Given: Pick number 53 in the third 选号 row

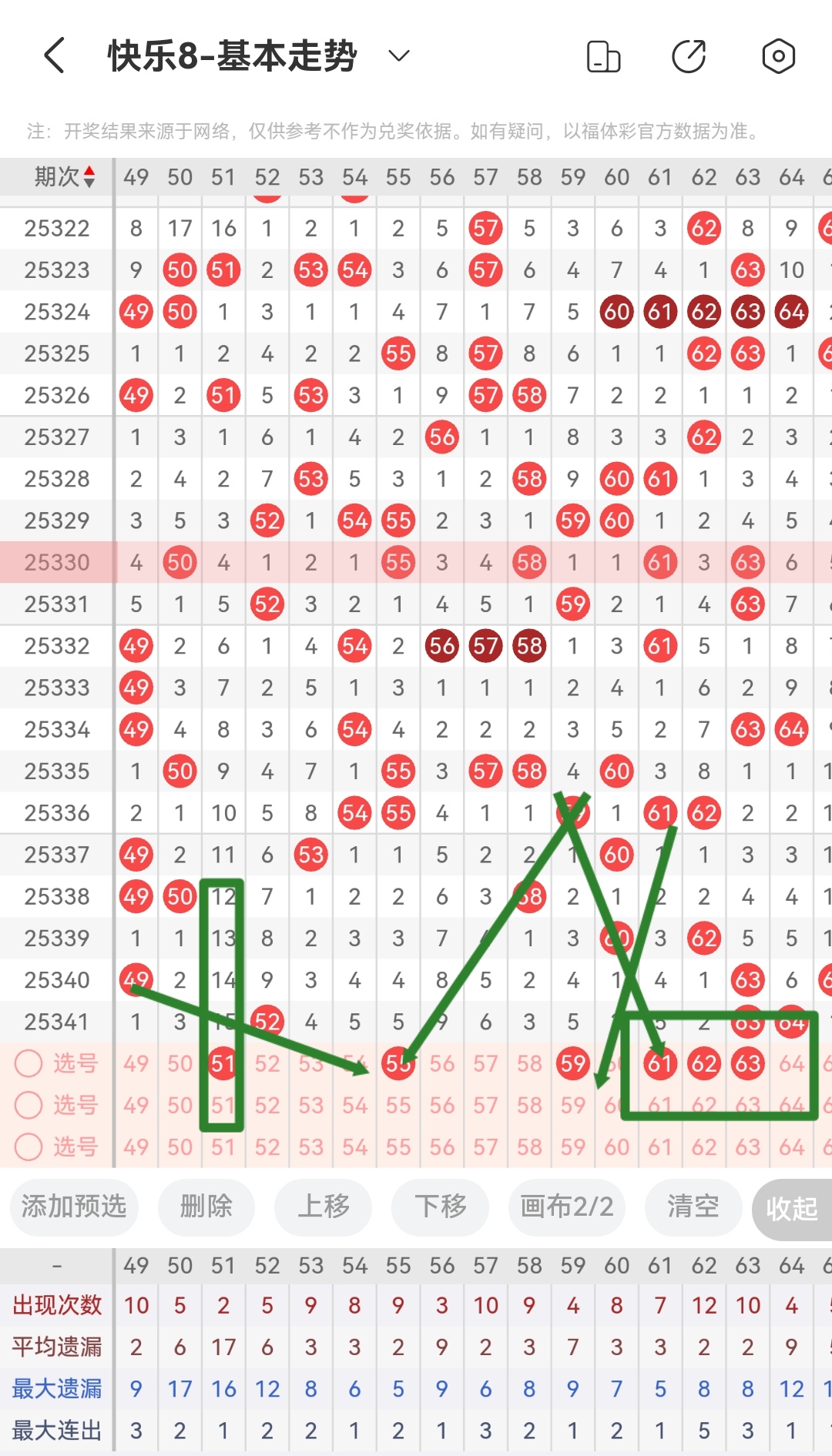Looking at the screenshot, I should click(311, 1146).
